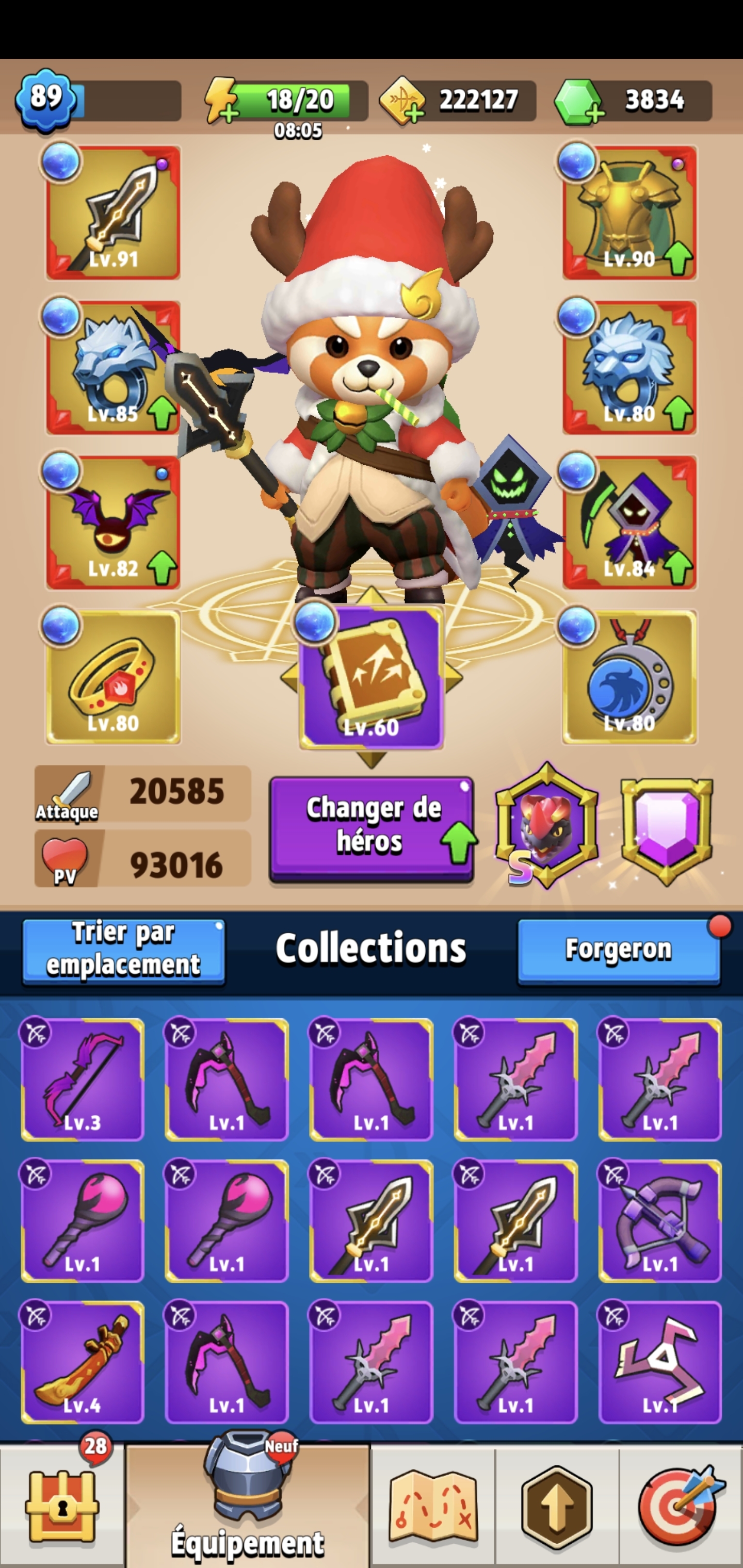This screenshot has width=743, height=1568.
Task: Open the Lv.60 spellbook slot
Action: (x=371, y=677)
